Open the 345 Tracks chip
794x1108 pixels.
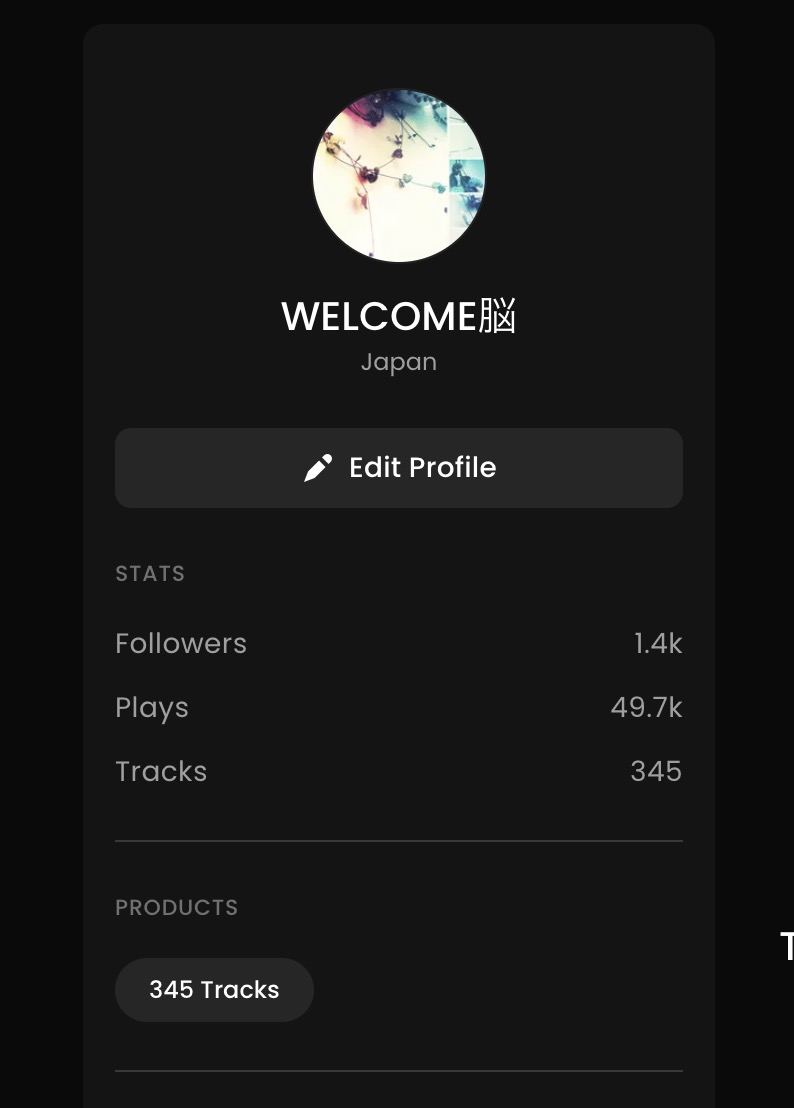(214, 990)
